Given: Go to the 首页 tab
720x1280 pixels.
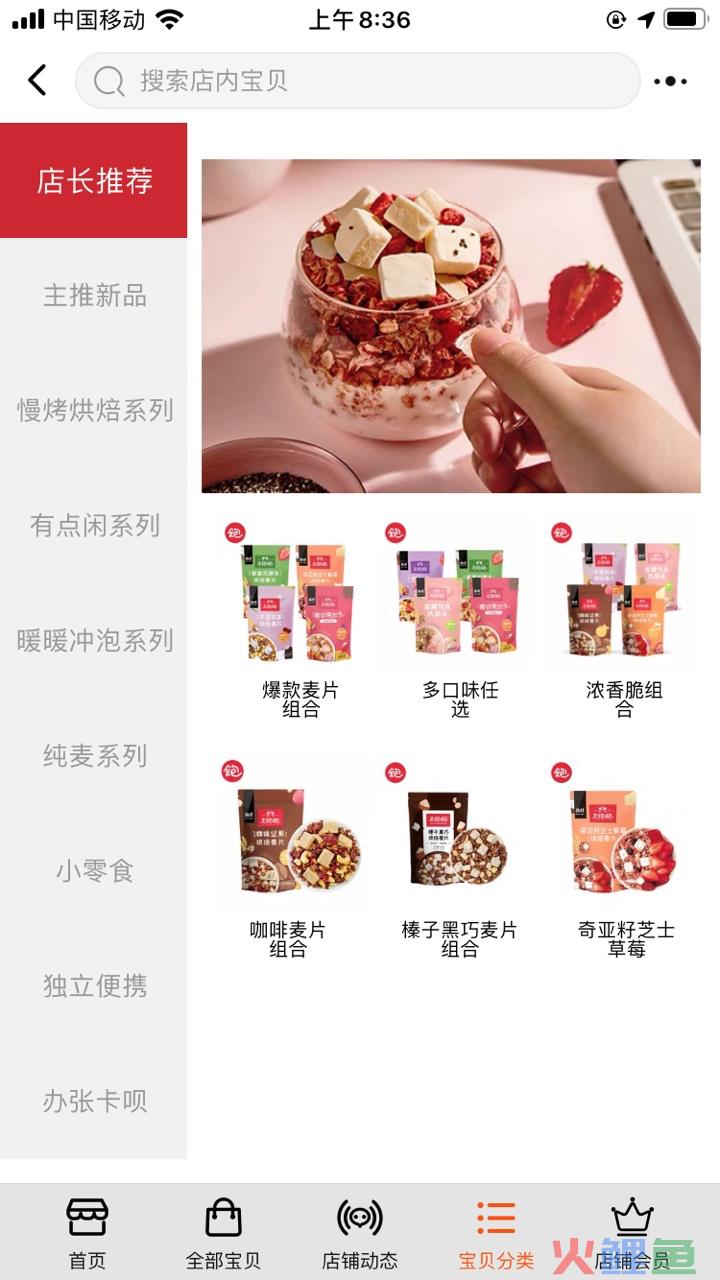Looking at the screenshot, I should tap(87, 1233).
